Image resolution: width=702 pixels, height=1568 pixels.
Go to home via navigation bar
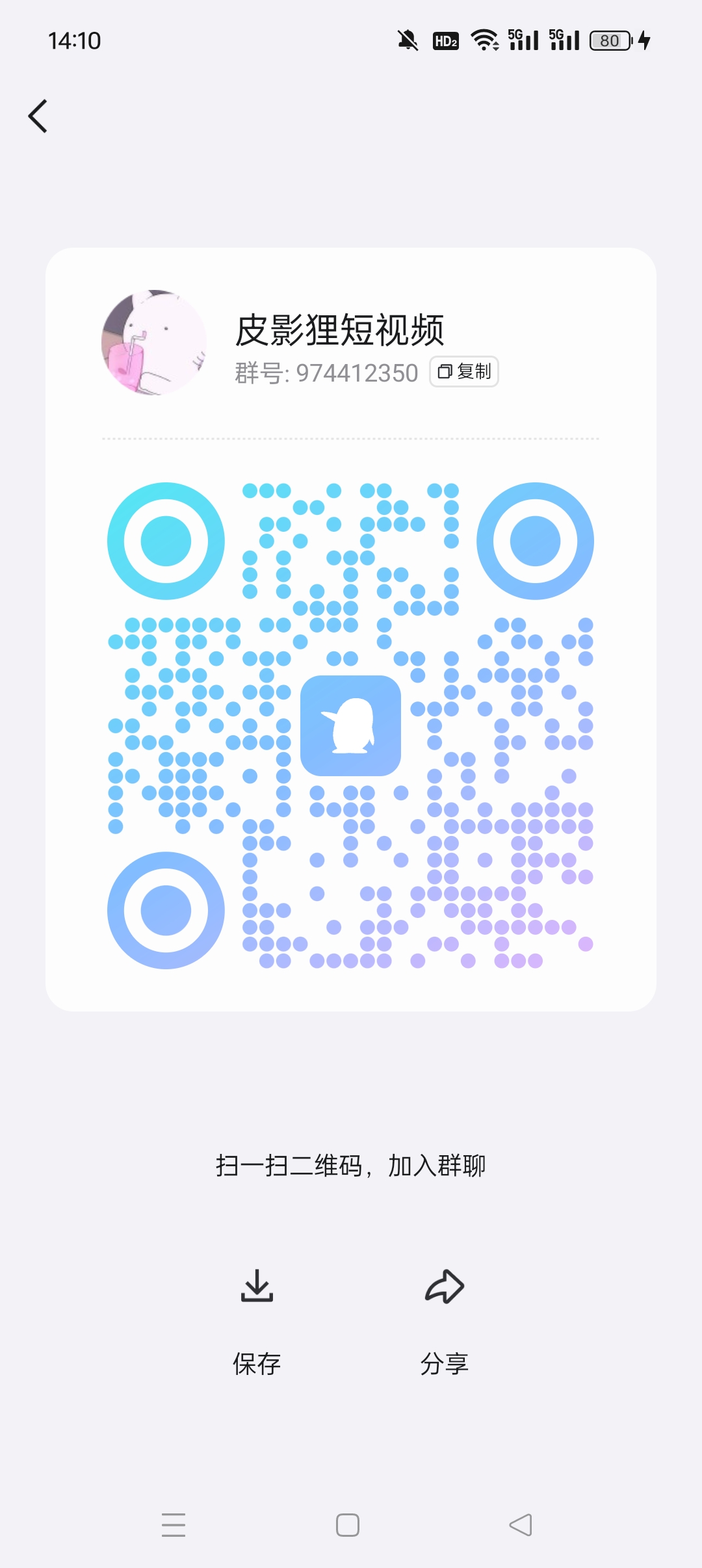pos(348,1524)
